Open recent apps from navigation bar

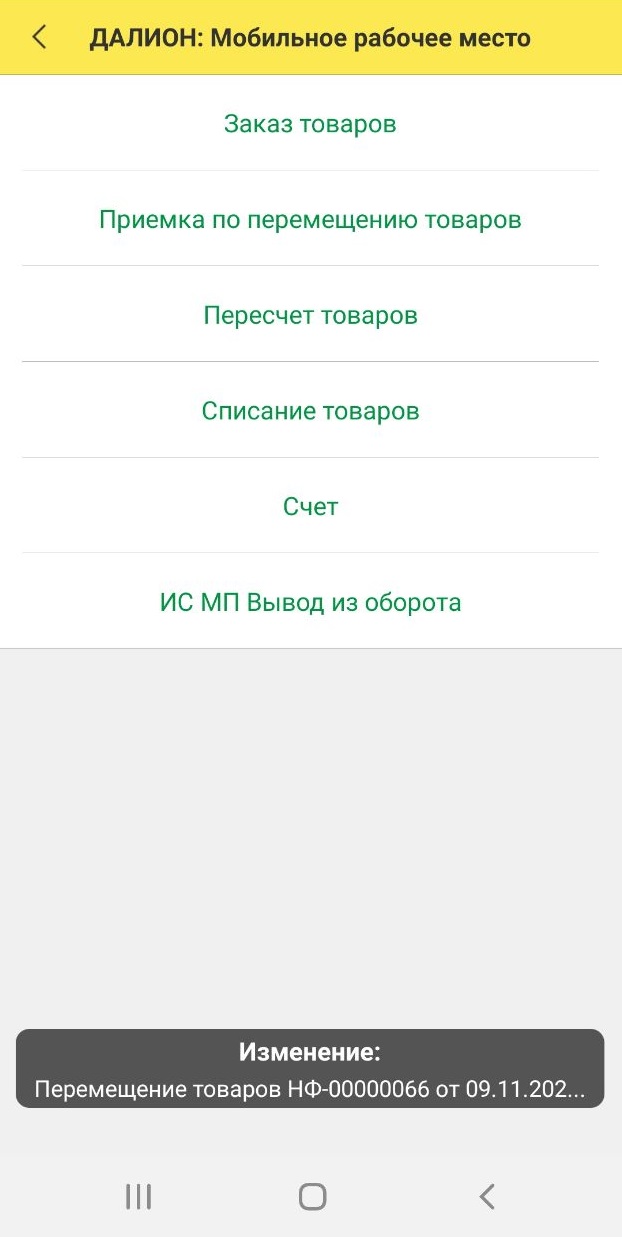click(138, 1196)
